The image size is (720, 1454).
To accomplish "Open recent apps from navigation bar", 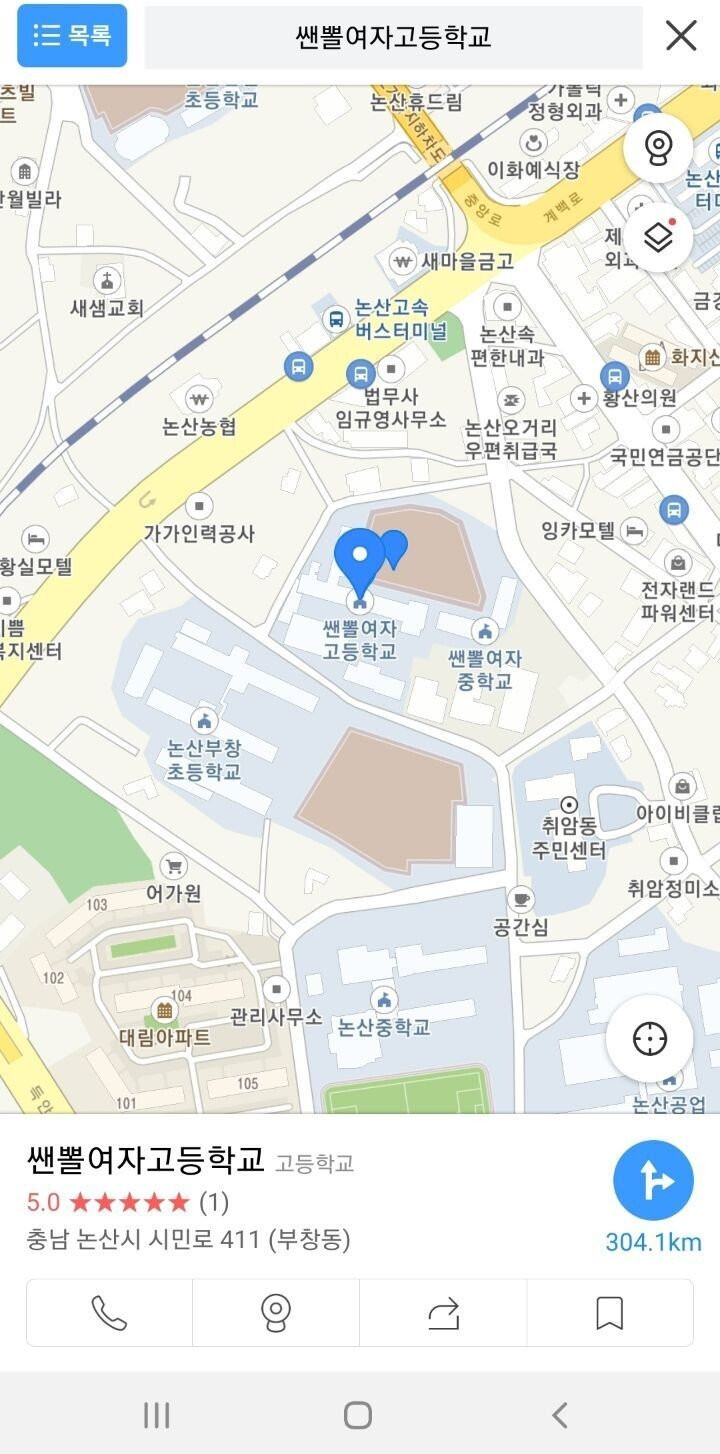I will pyautogui.click(x=157, y=1415).
